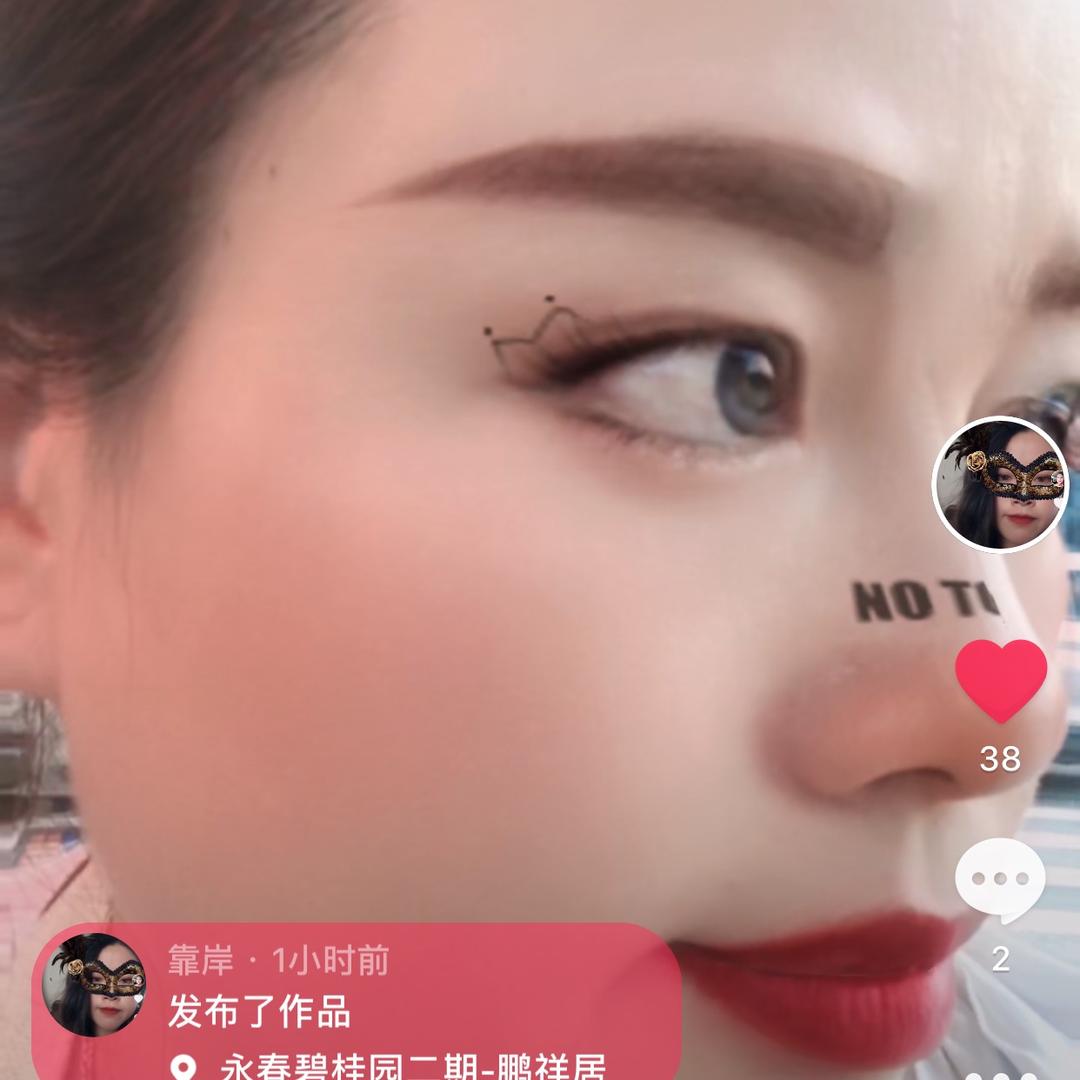The height and width of the screenshot is (1080, 1080).
Task: Open 靠岸's avatar in the pink card
Action: [95, 985]
